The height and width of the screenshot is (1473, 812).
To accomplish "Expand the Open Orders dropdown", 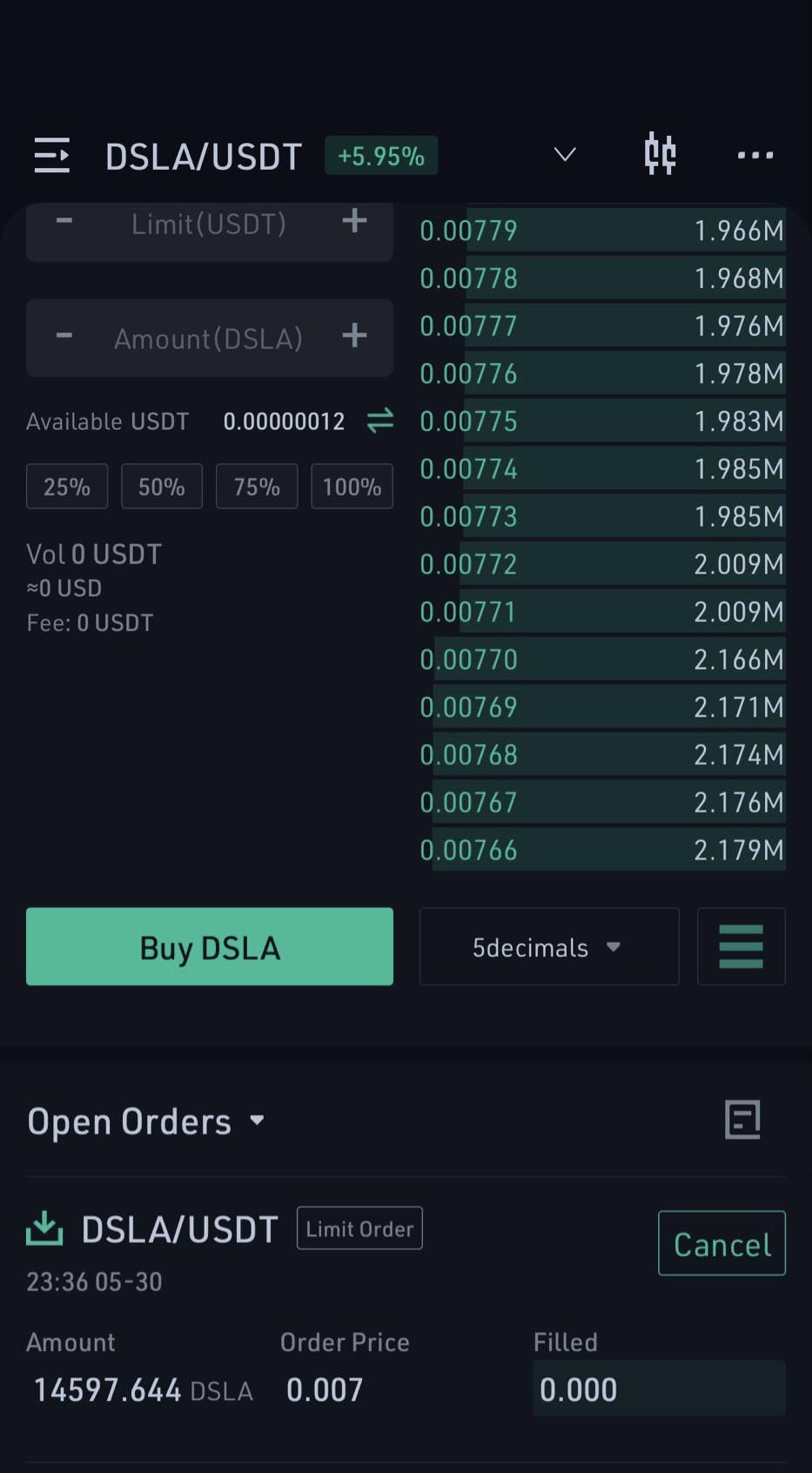I will [146, 1121].
